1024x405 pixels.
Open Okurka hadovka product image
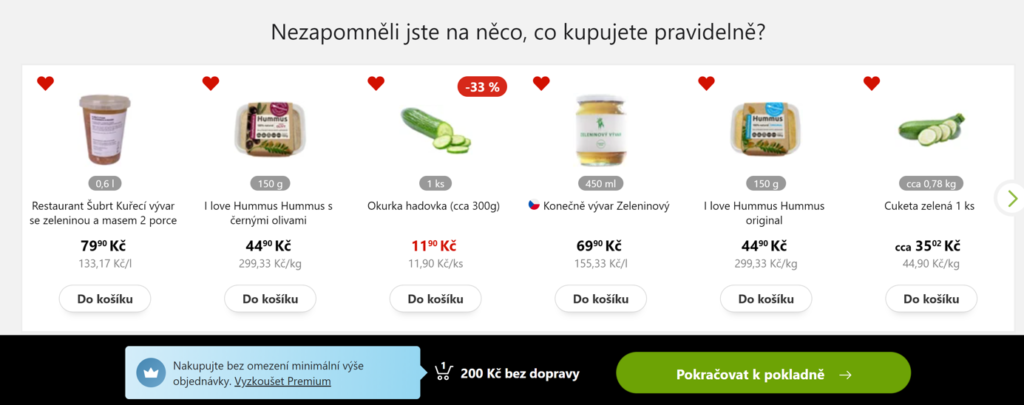[435, 132]
